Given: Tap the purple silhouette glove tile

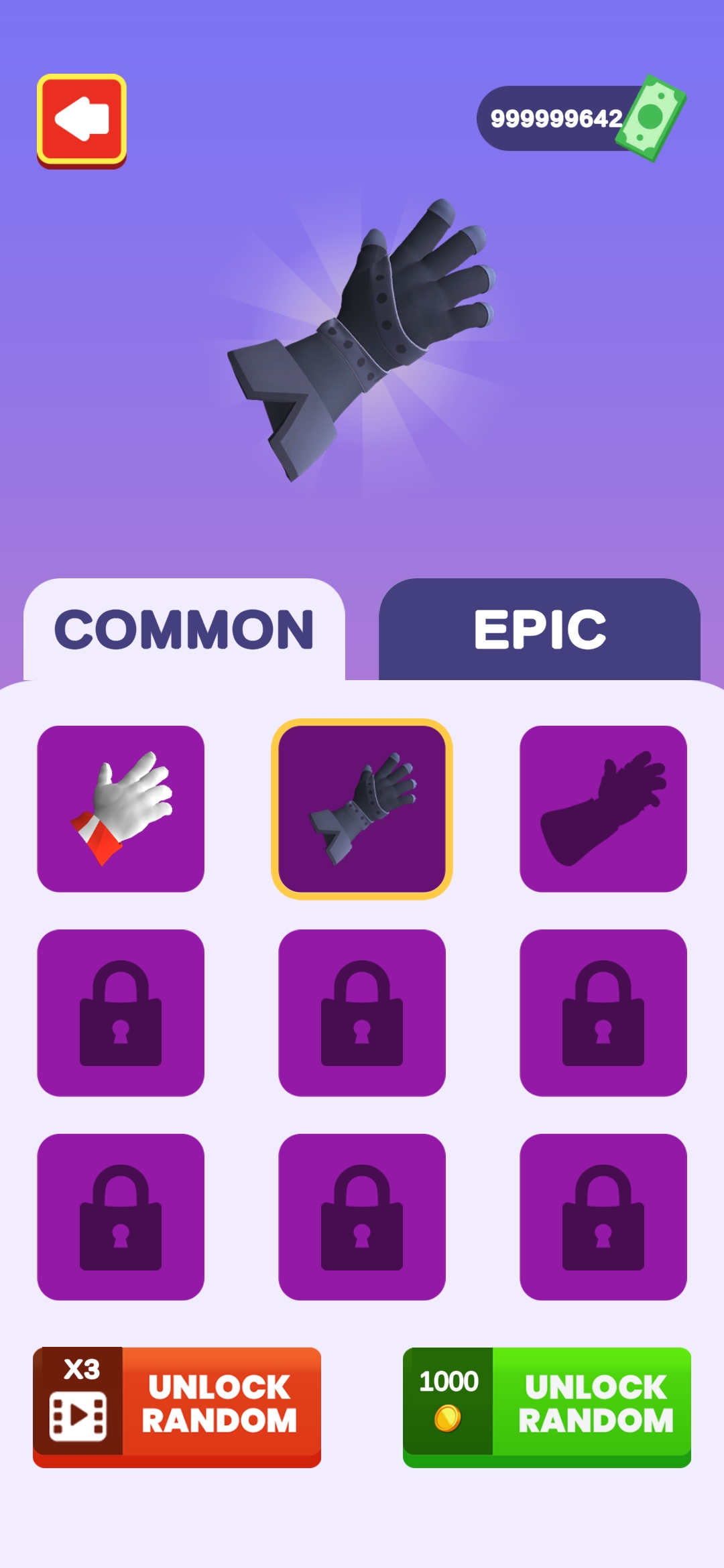Looking at the screenshot, I should (x=603, y=809).
